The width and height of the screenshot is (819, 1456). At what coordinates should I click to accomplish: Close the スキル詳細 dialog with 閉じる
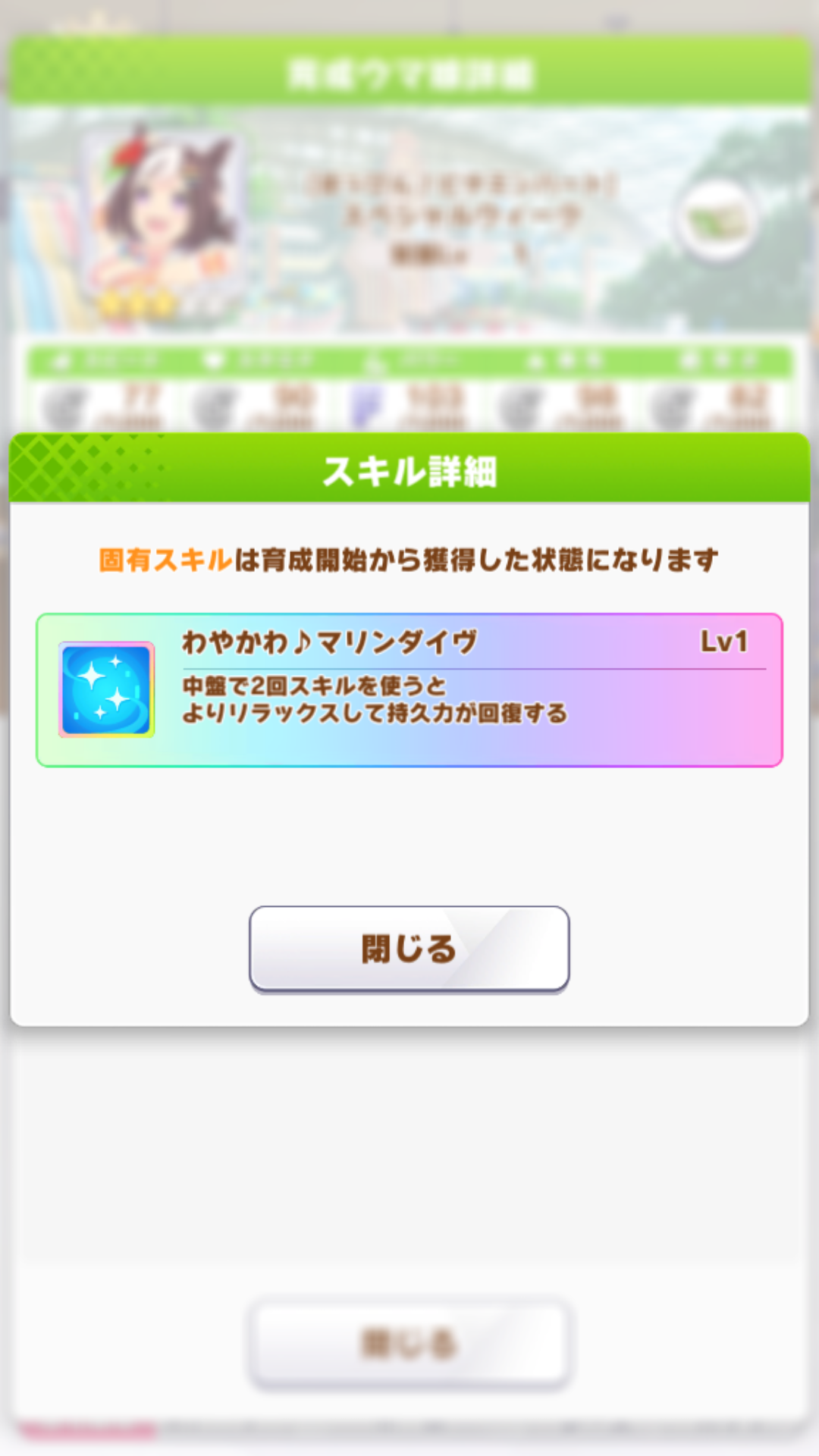[409, 948]
